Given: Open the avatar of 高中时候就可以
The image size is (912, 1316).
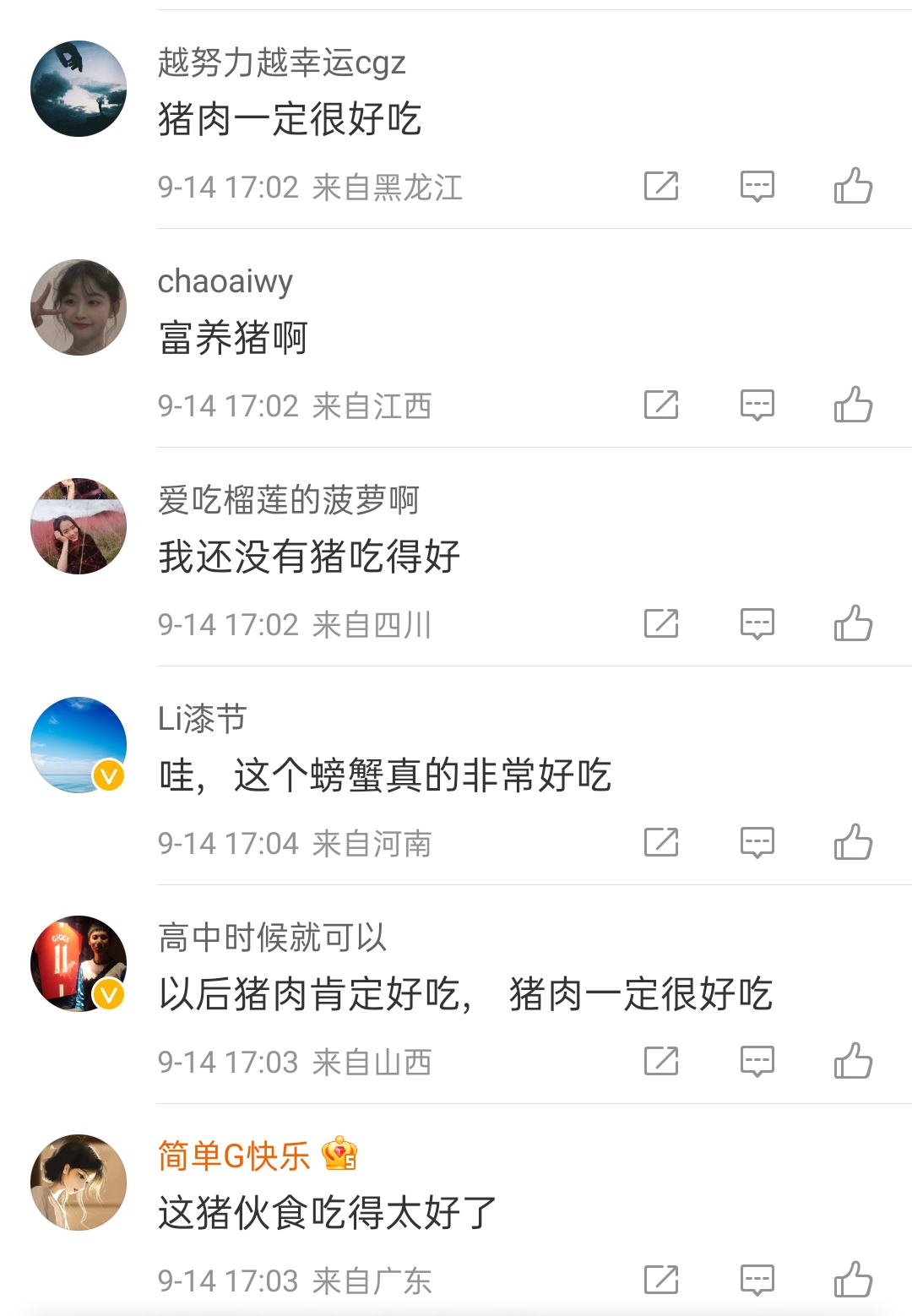Looking at the screenshot, I should click(x=79, y=964).
